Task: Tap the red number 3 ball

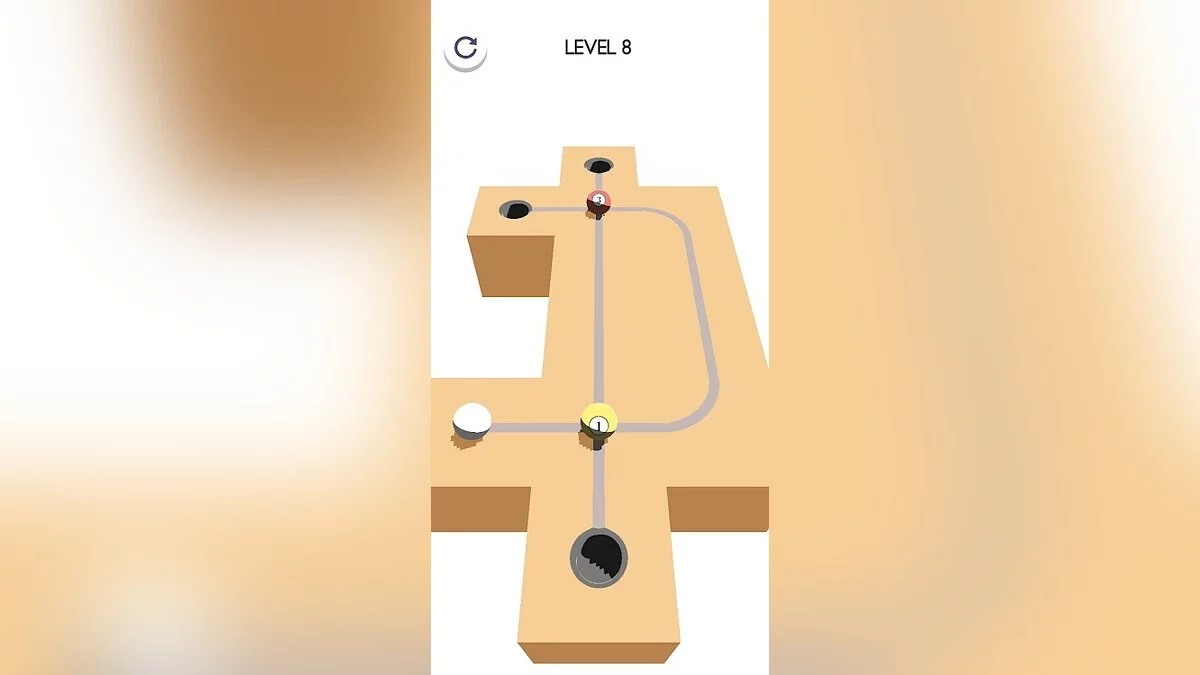Action: tap(599, 200)
